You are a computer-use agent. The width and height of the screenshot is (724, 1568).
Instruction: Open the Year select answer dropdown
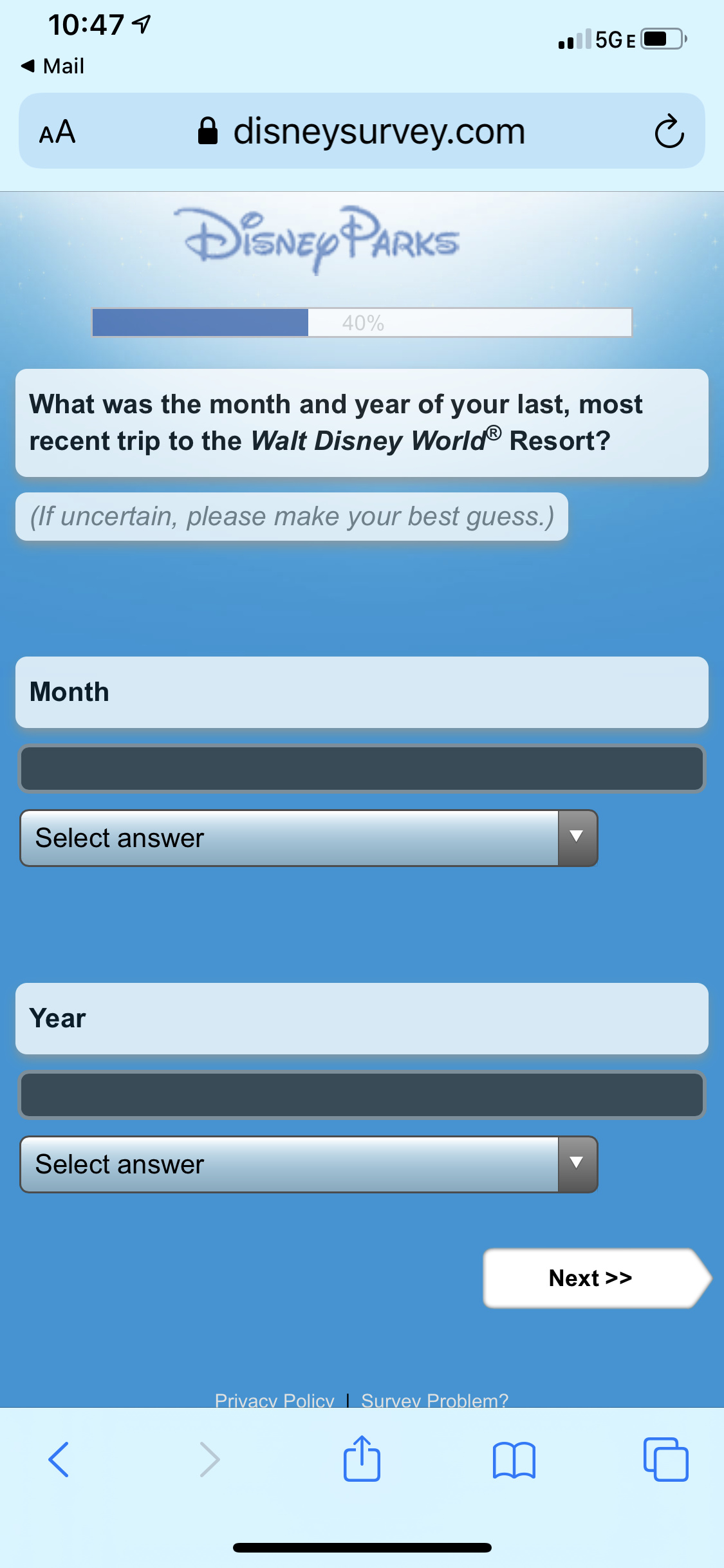coord(309,1164)
